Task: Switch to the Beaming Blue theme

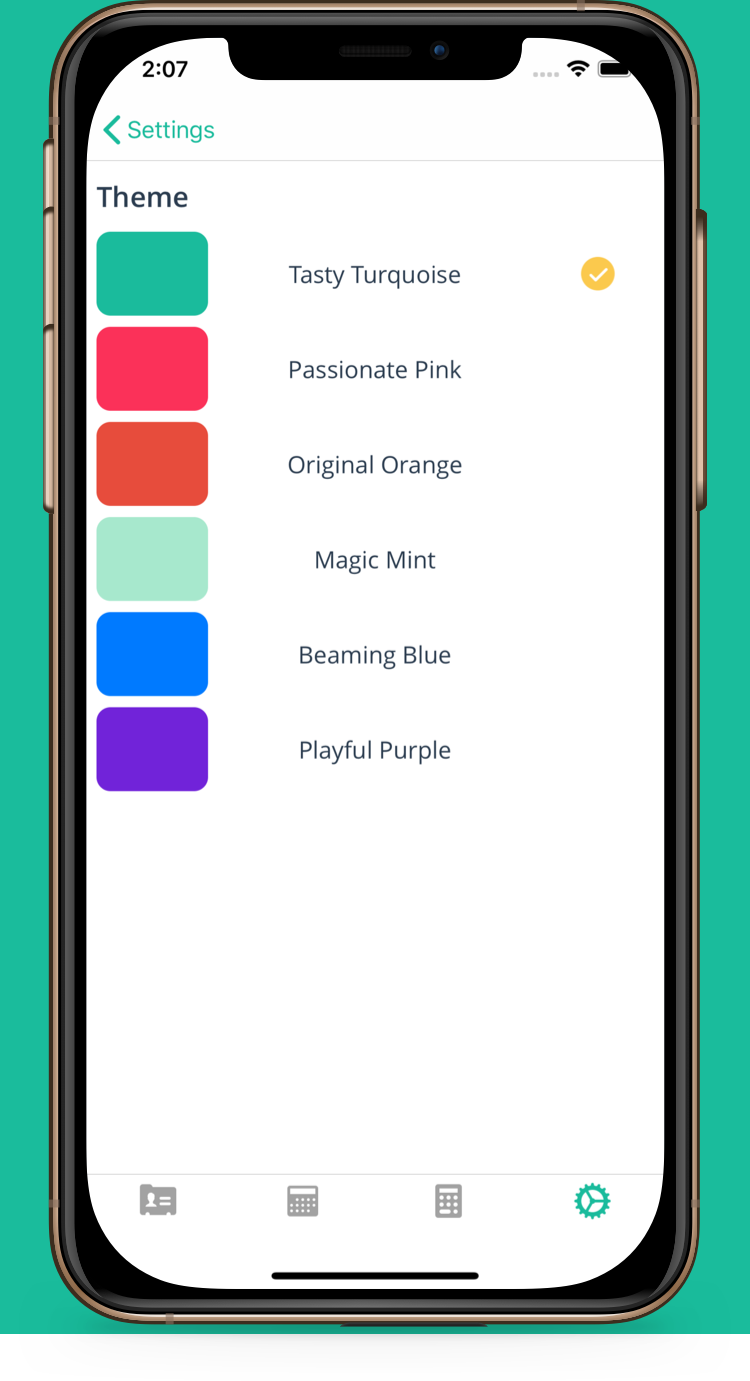Action: [x=374, y=655]
